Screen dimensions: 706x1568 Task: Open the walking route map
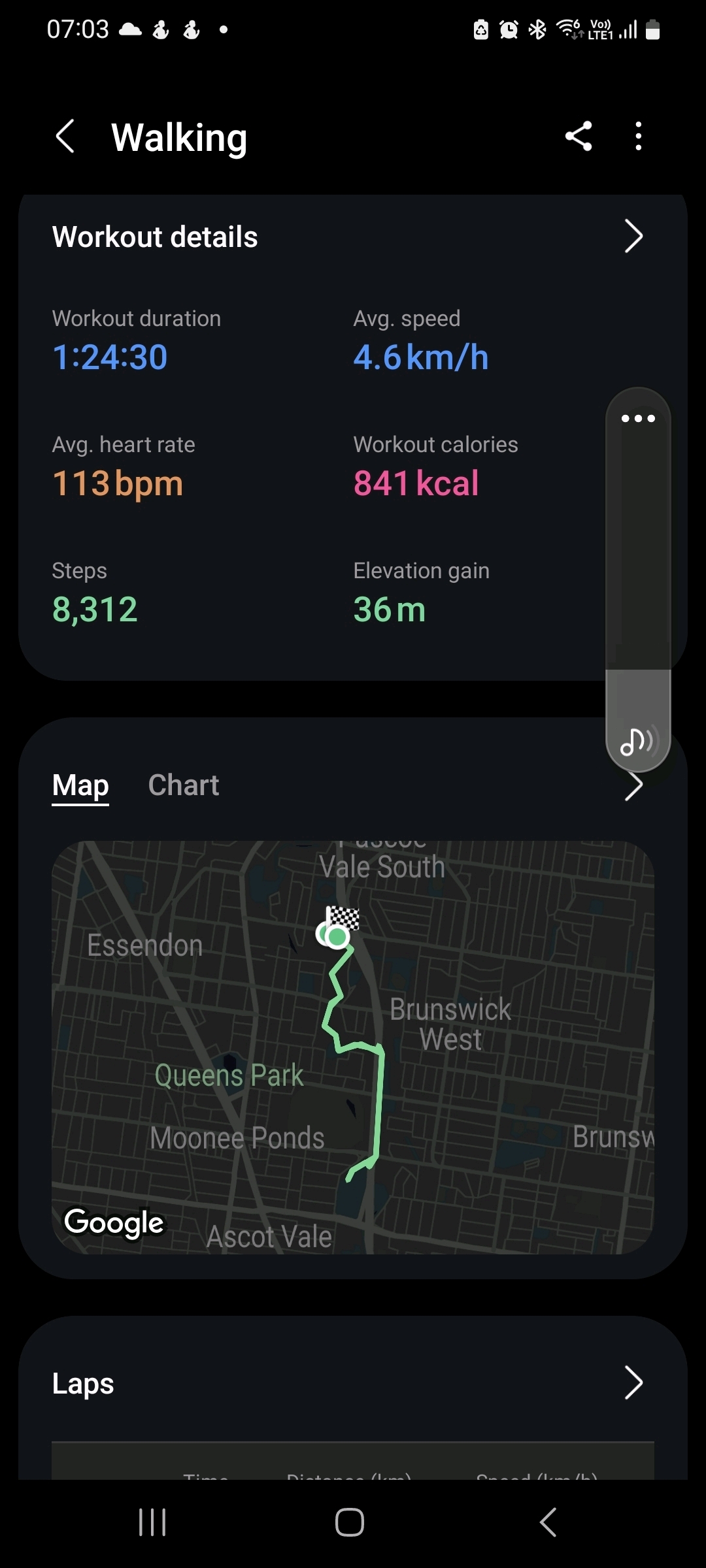(353, 1047)
